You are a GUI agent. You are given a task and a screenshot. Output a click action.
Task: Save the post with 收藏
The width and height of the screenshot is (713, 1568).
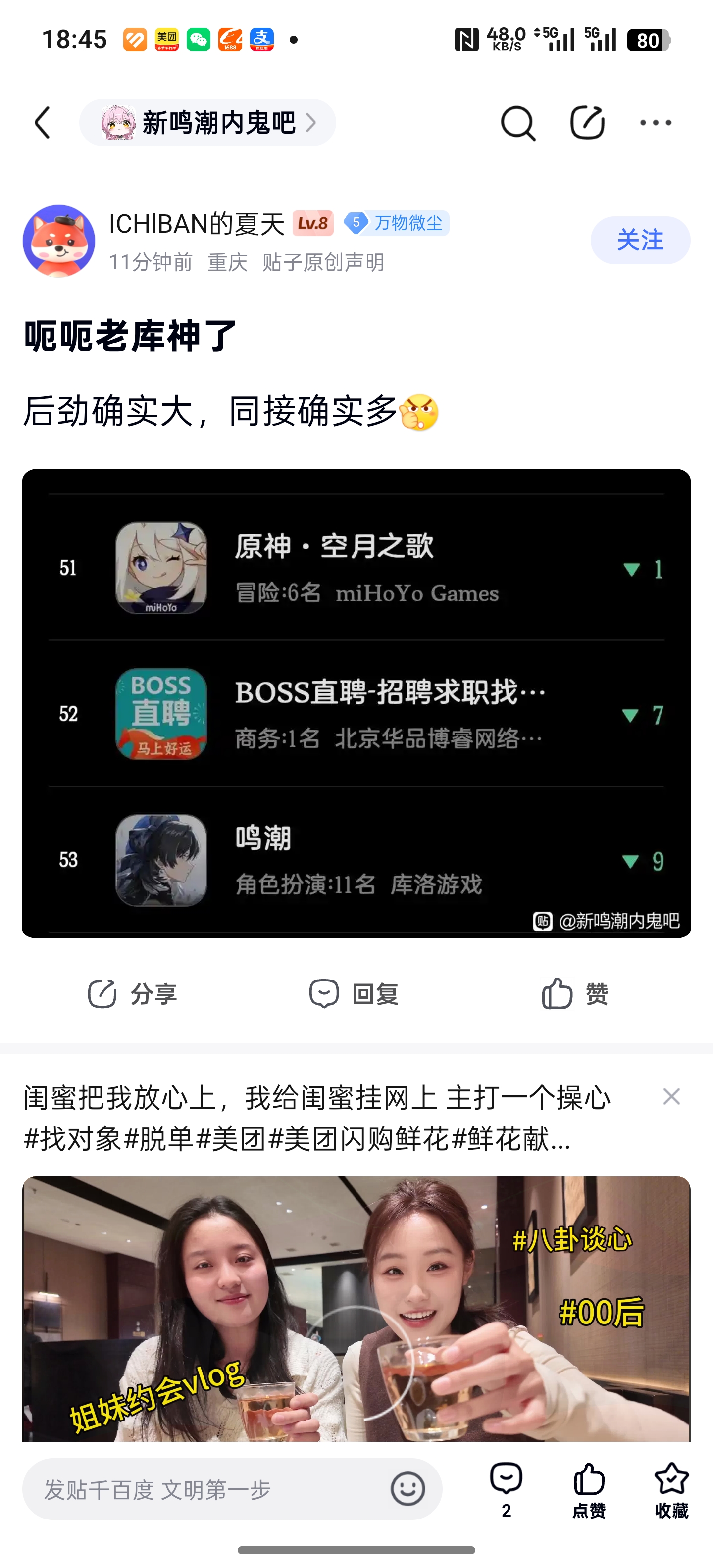[671, 1490]
